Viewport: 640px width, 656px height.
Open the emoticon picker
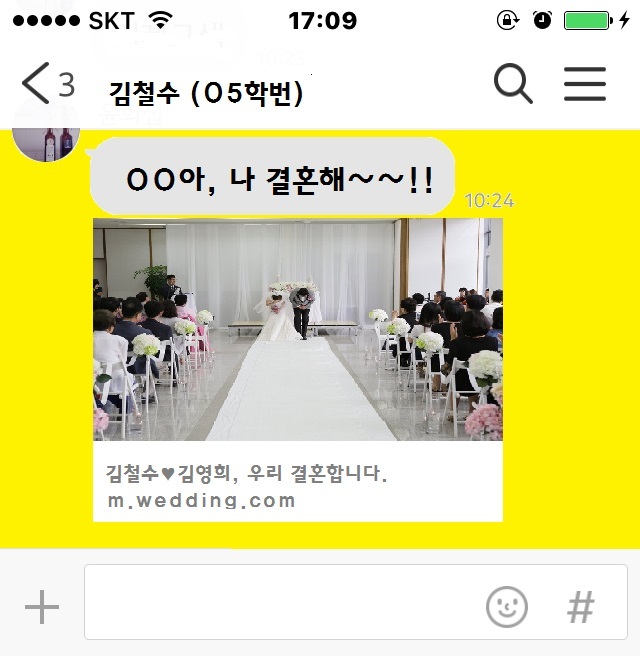507,607
